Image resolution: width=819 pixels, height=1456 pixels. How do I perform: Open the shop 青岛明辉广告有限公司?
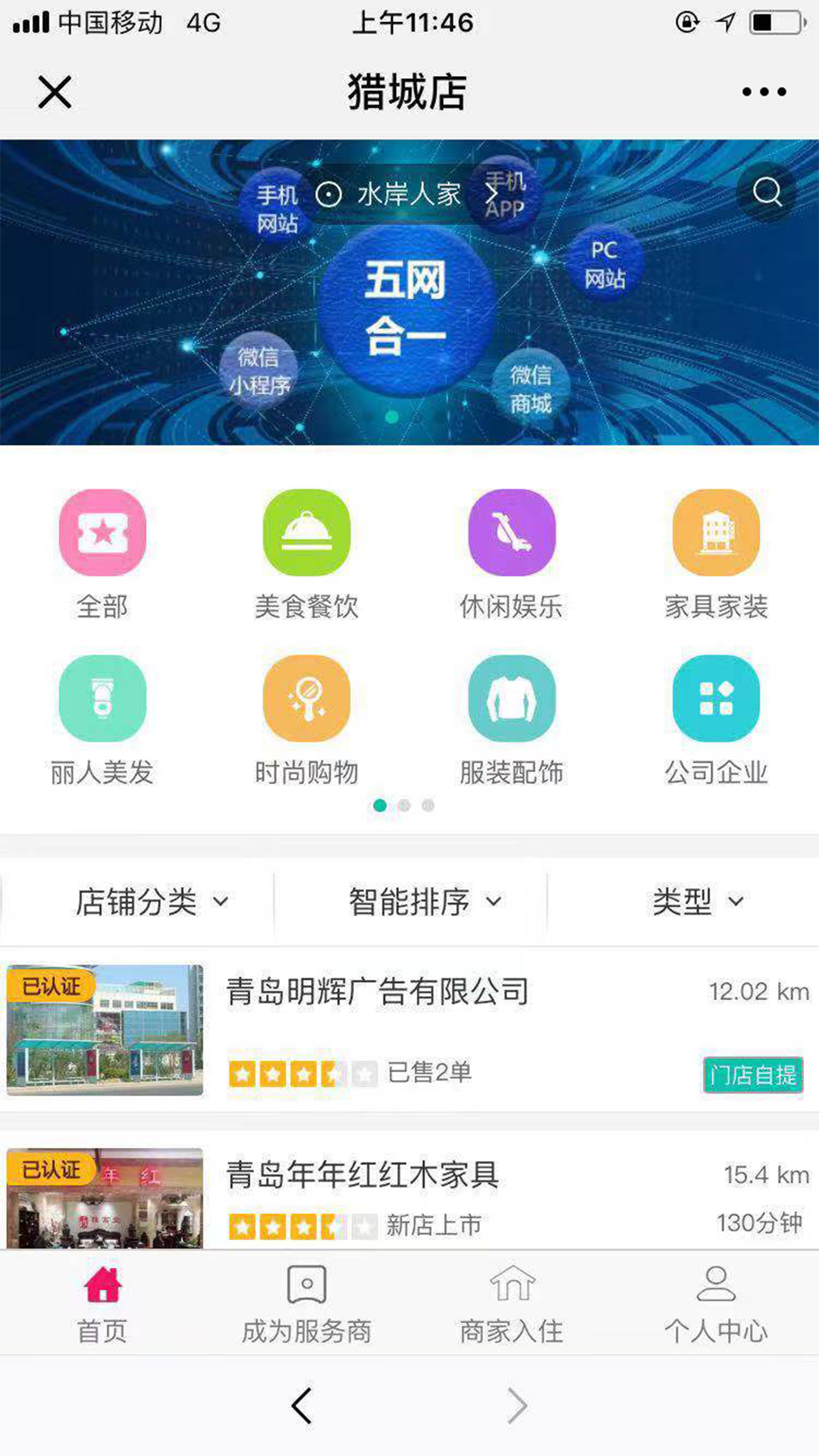click(378, 992)
